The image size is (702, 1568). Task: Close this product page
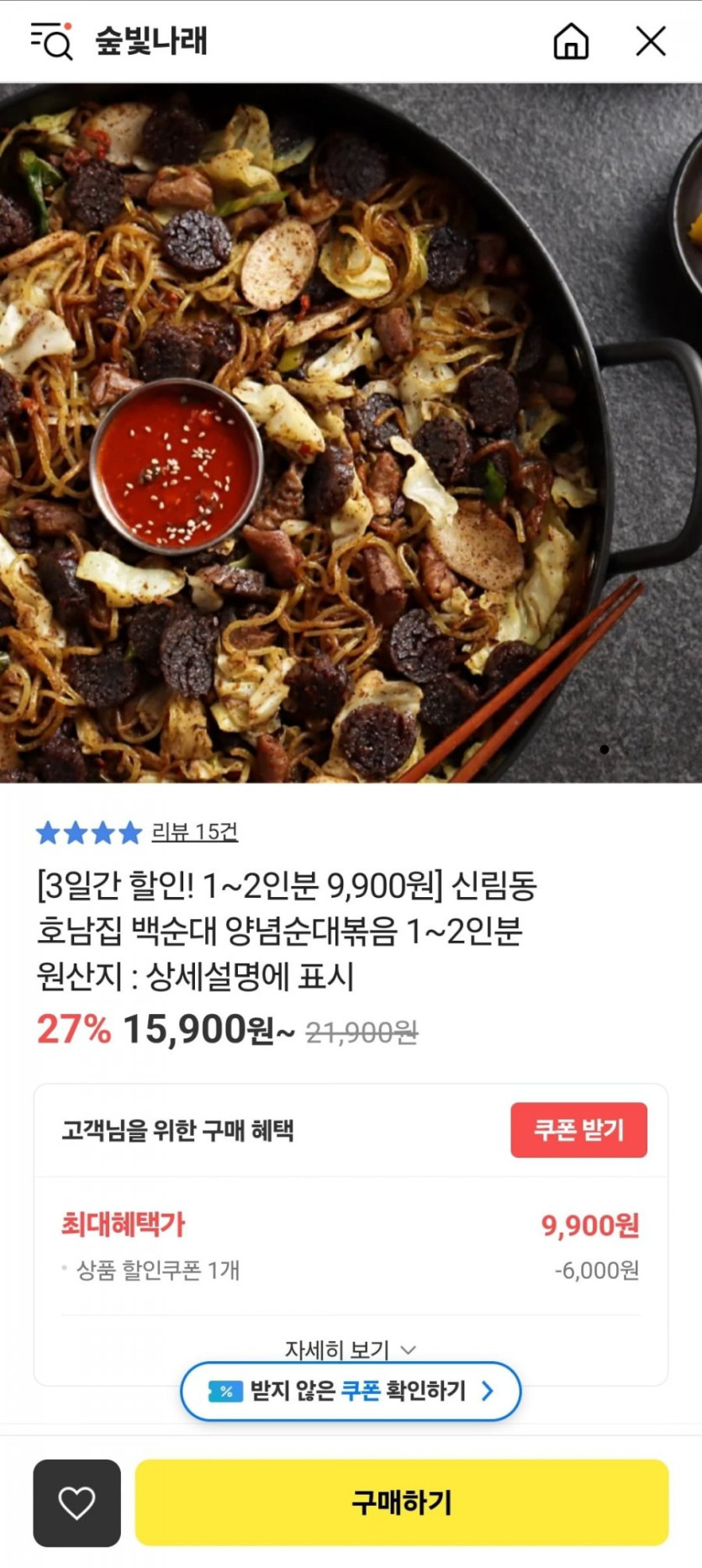click(650, 41)
